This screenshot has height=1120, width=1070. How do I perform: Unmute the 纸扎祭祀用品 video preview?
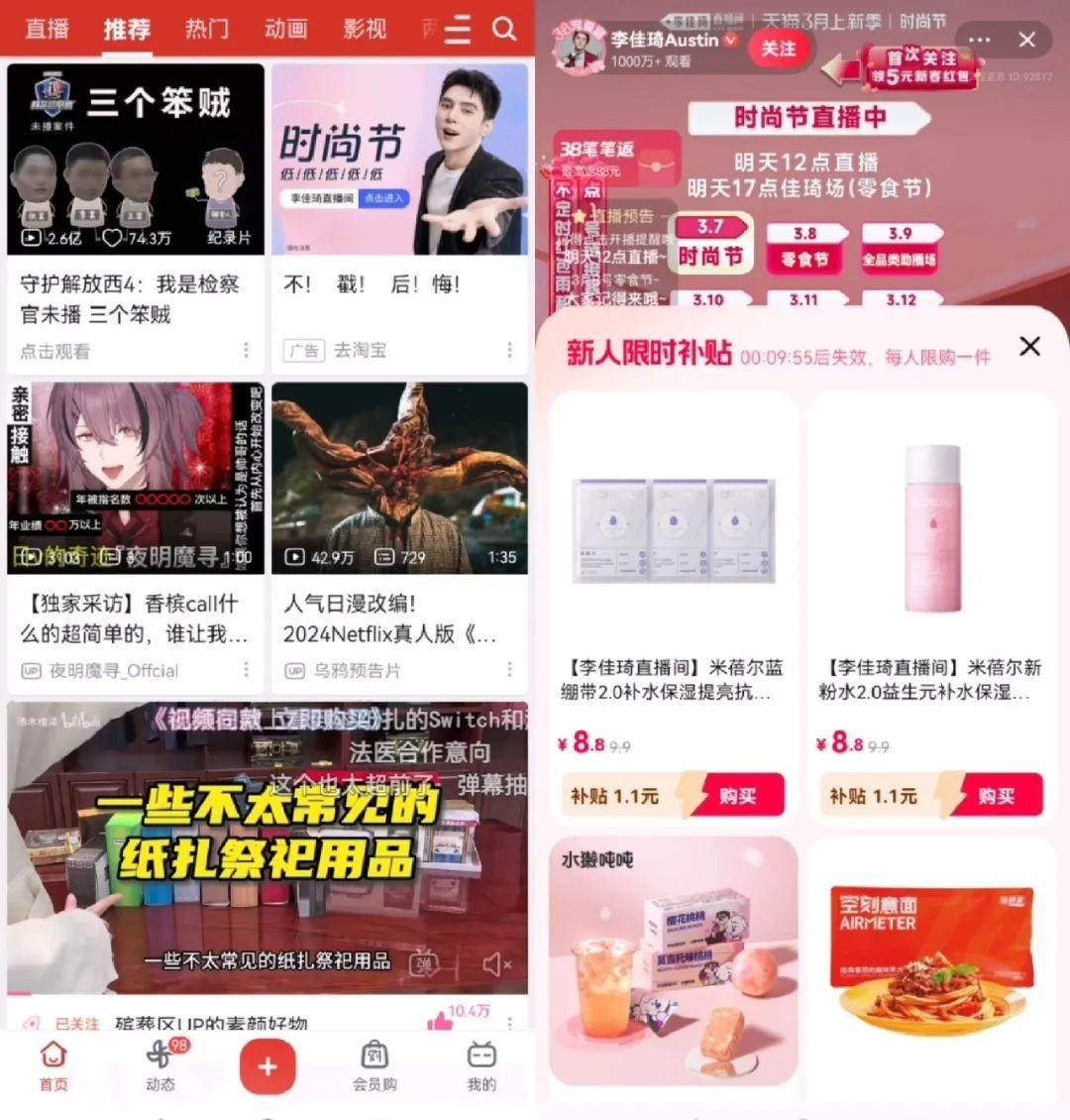pyautogui.click(x=496, y=962)
